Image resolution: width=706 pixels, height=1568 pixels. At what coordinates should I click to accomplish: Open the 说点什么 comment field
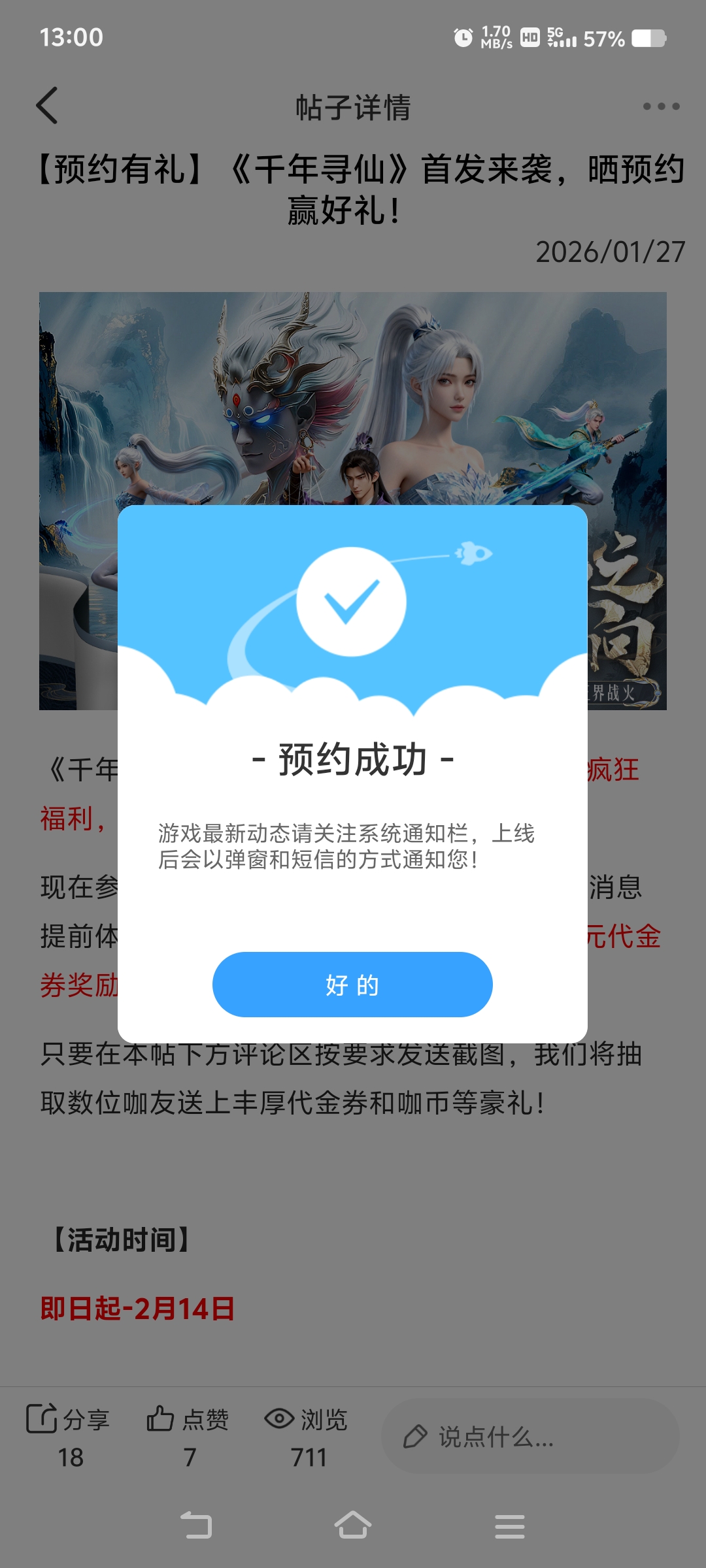(529, 1436)
